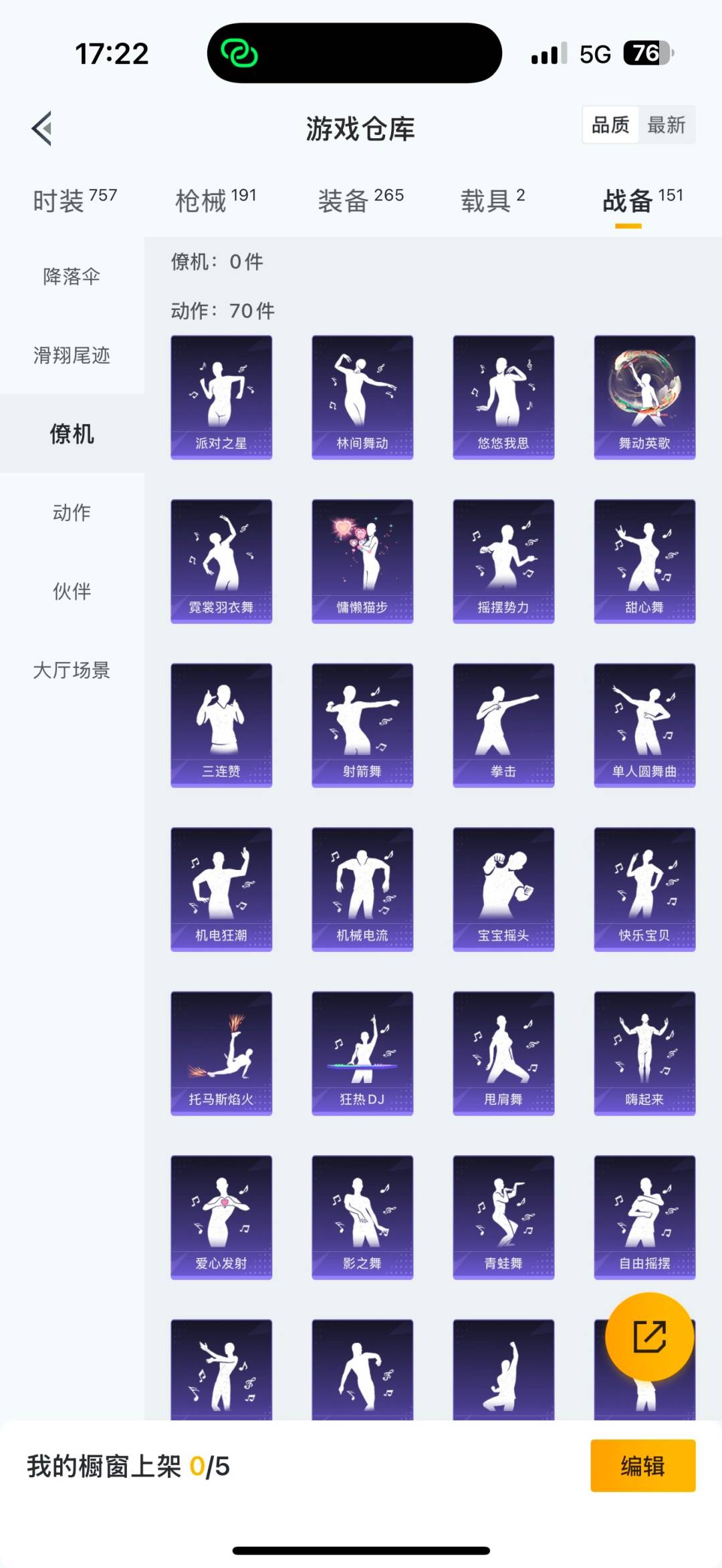Select the 慵懒猫步 emote icon

pyautogui.click(x=362, y=560)
